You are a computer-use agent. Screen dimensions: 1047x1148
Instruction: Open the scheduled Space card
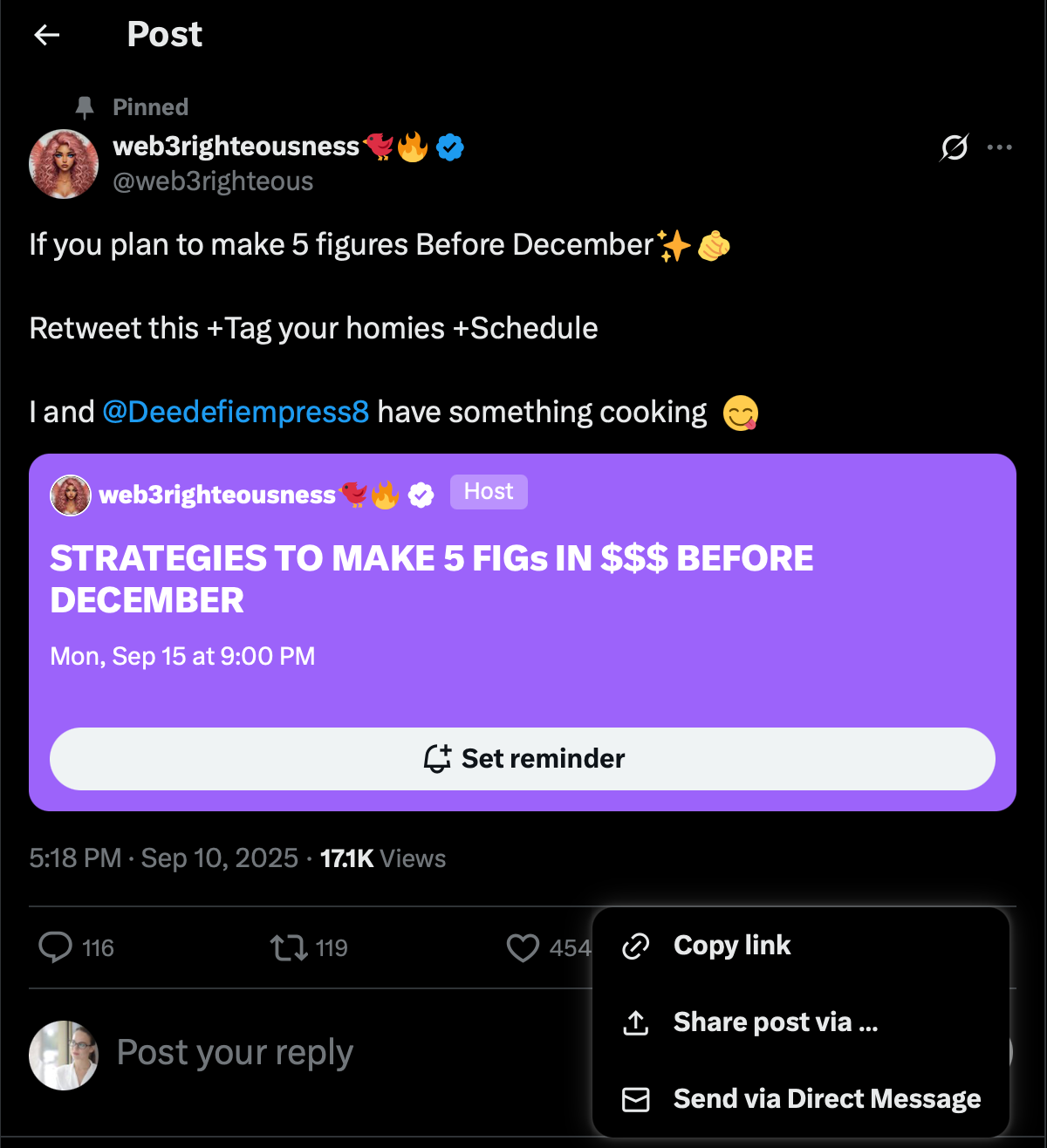tap(522, 602)
